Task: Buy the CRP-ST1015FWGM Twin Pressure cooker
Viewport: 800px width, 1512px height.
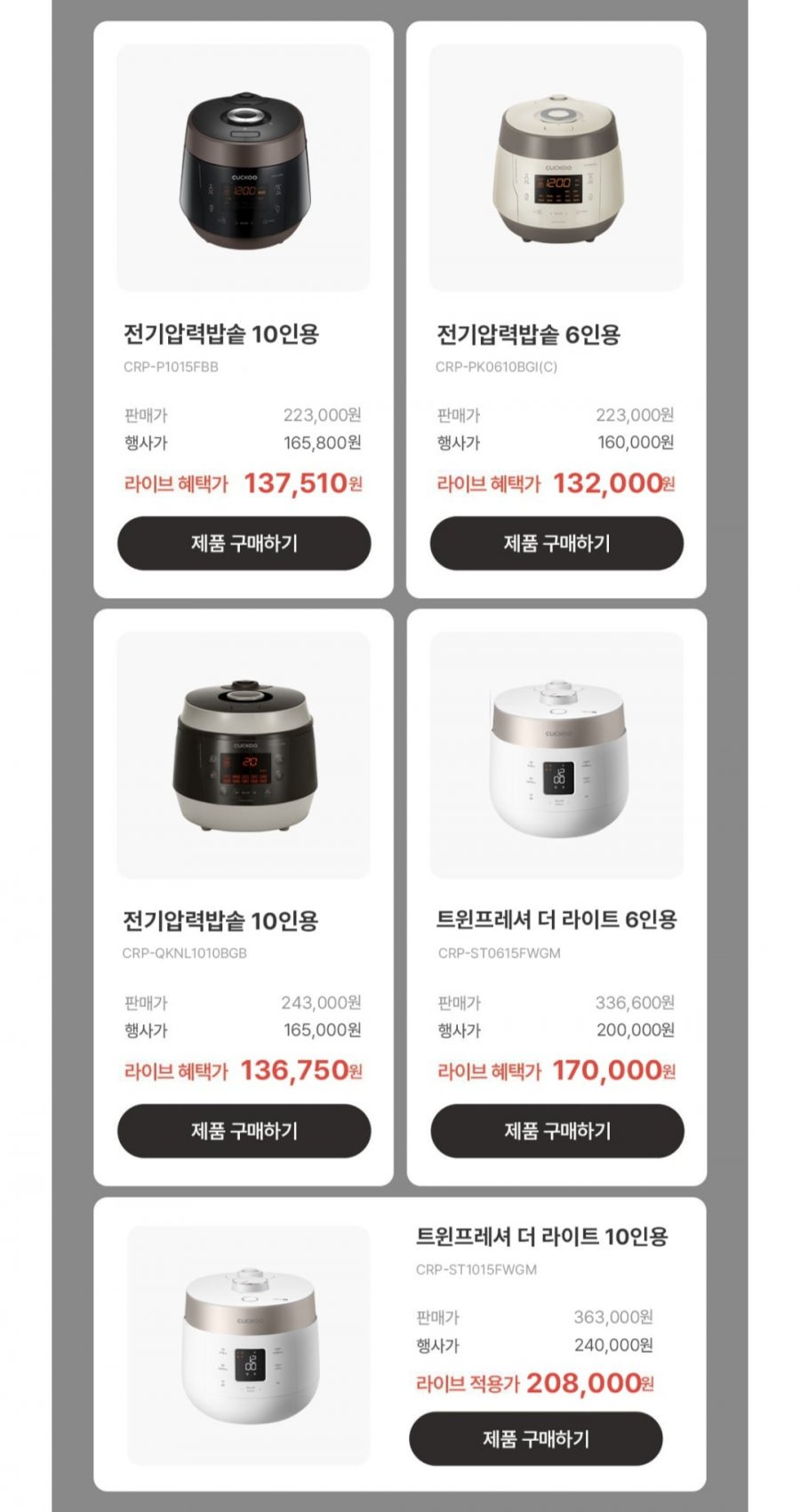Action: click(535, 1438)
